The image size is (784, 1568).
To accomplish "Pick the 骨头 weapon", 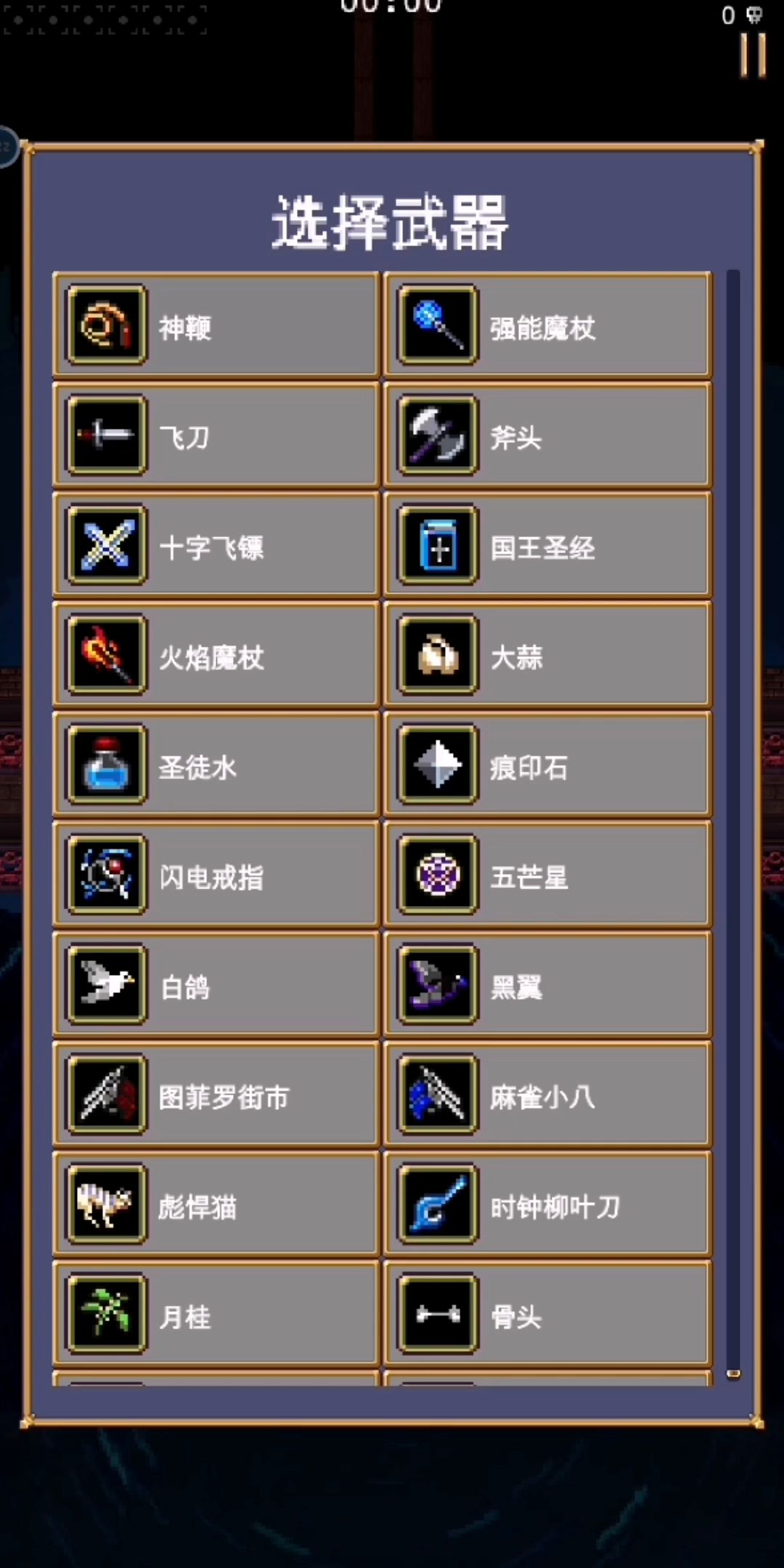I will pyautogui.click(x=547, y=1315).
